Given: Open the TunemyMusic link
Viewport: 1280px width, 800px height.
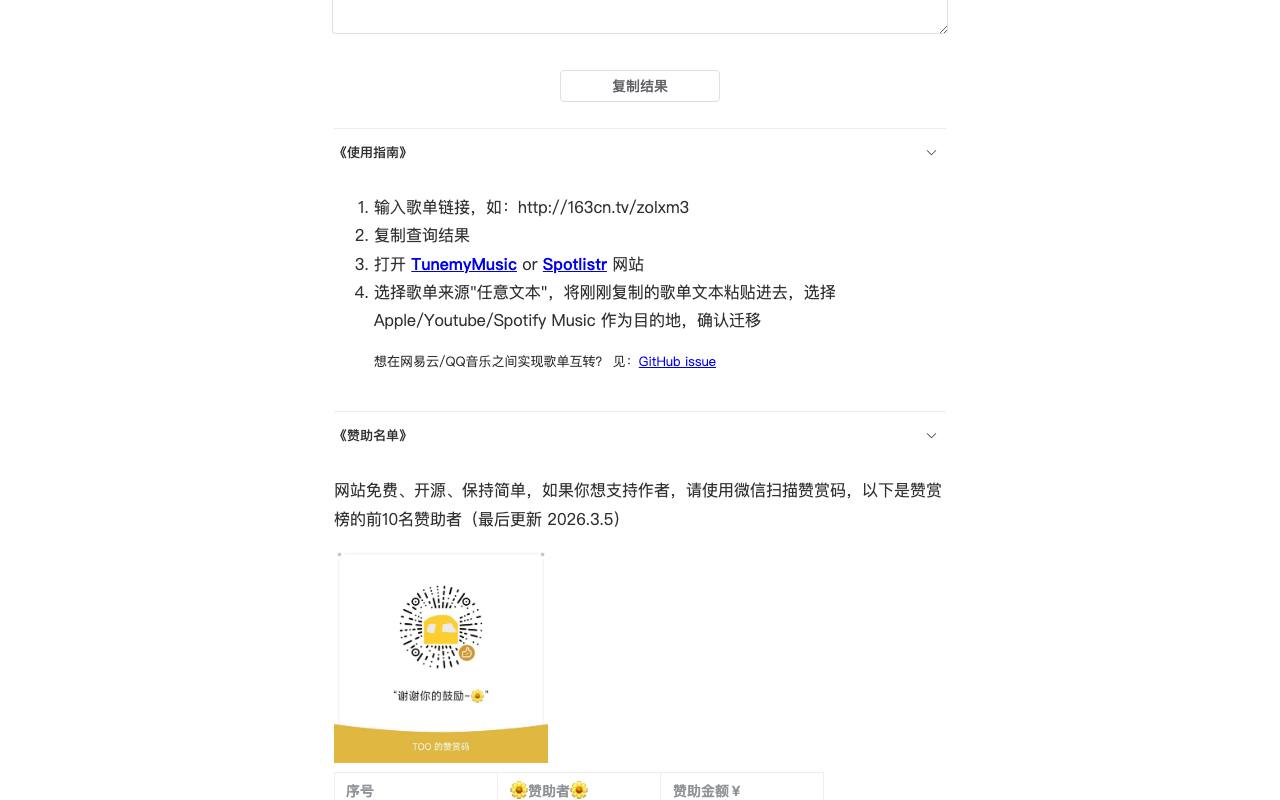Looking at the screenshot, I should click(464, 264).
